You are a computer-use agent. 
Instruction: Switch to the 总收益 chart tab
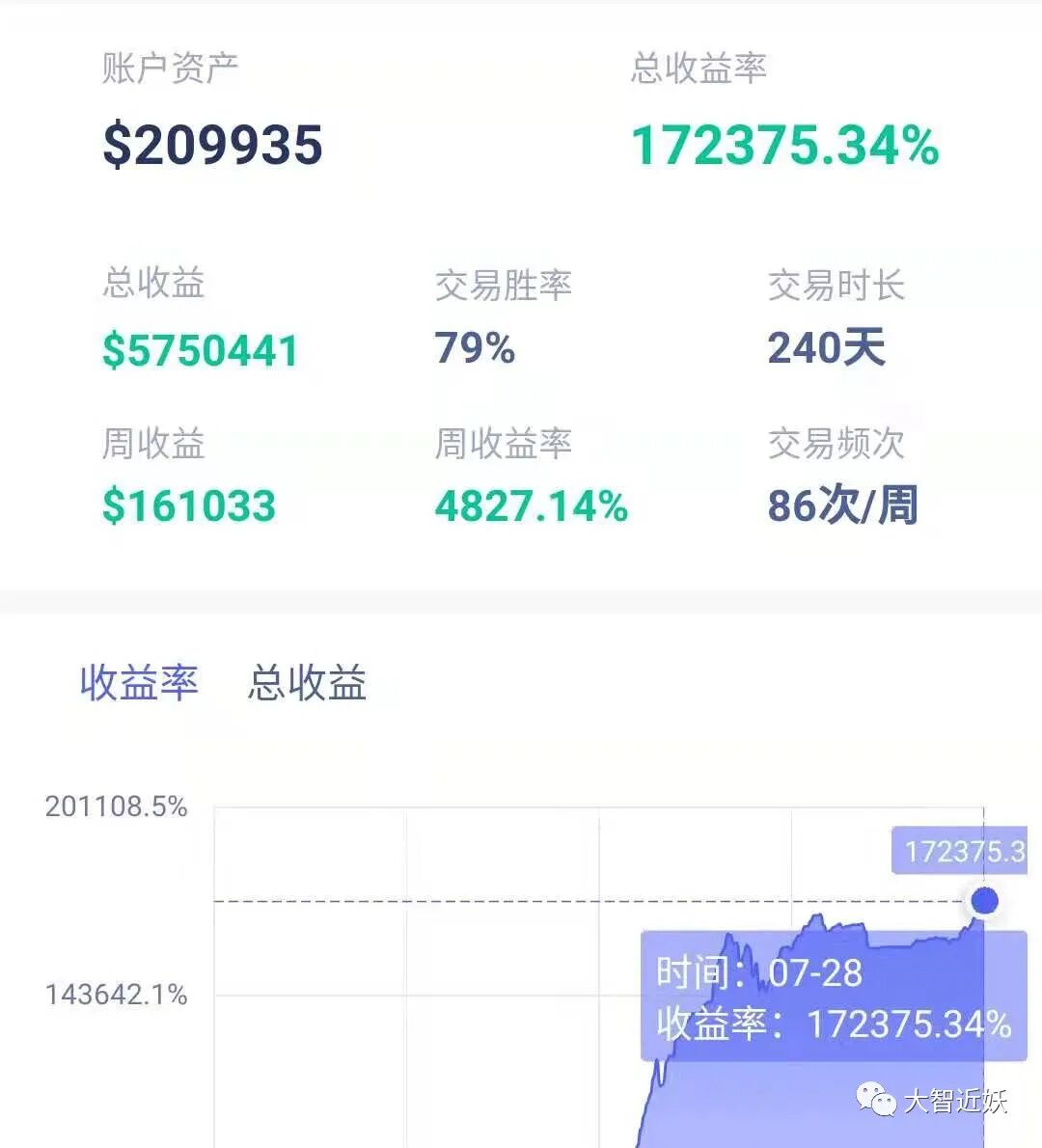(307, 683)
